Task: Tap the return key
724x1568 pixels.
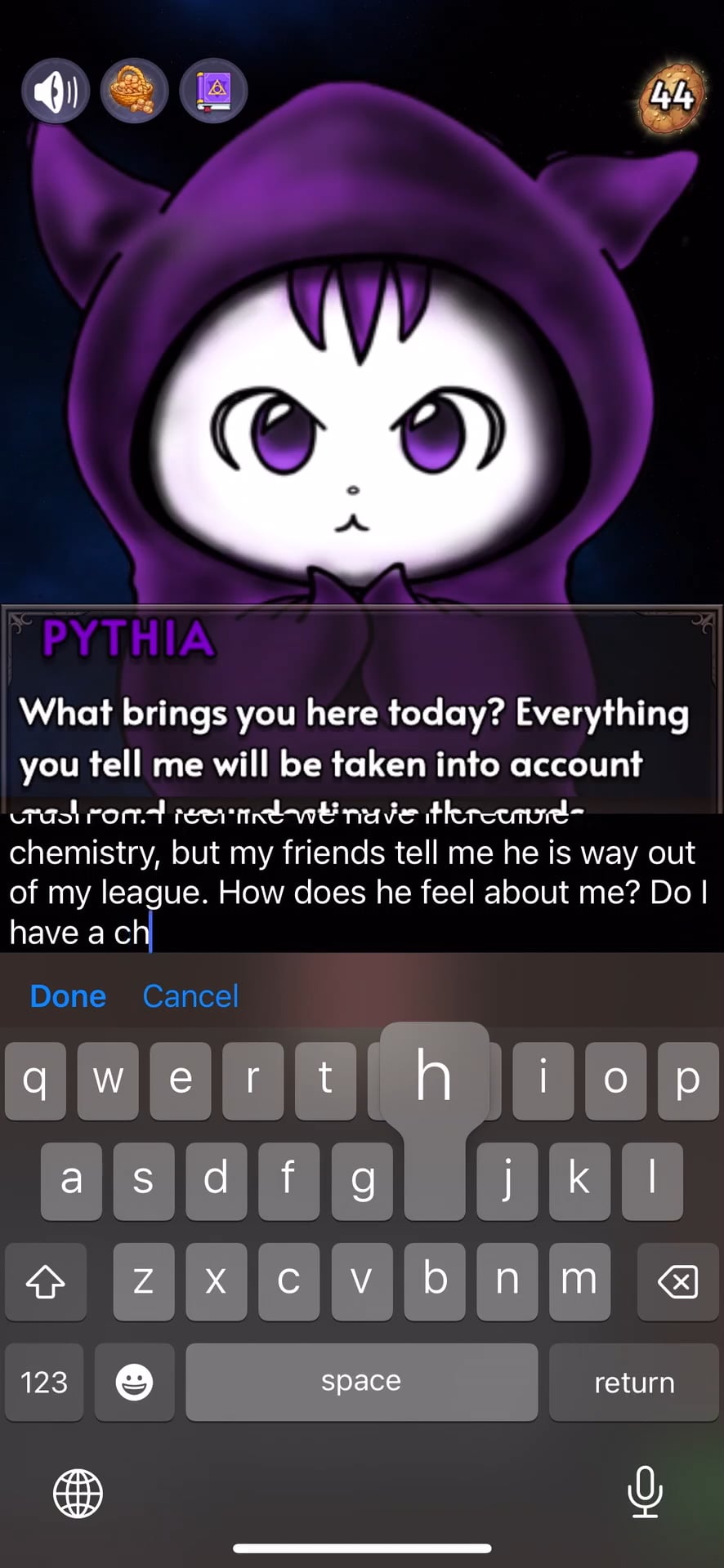Action: 634,1382
